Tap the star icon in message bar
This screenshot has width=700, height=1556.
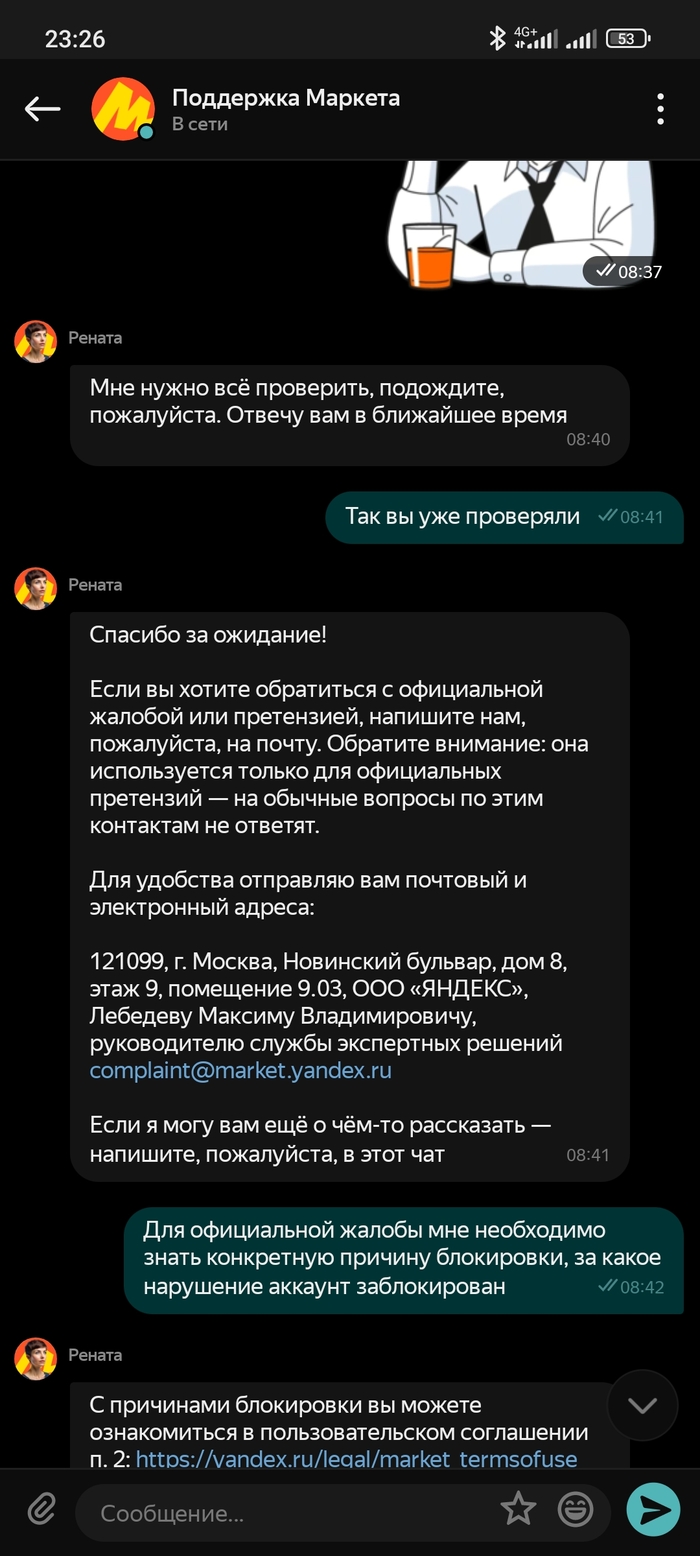coord(518,1509)
